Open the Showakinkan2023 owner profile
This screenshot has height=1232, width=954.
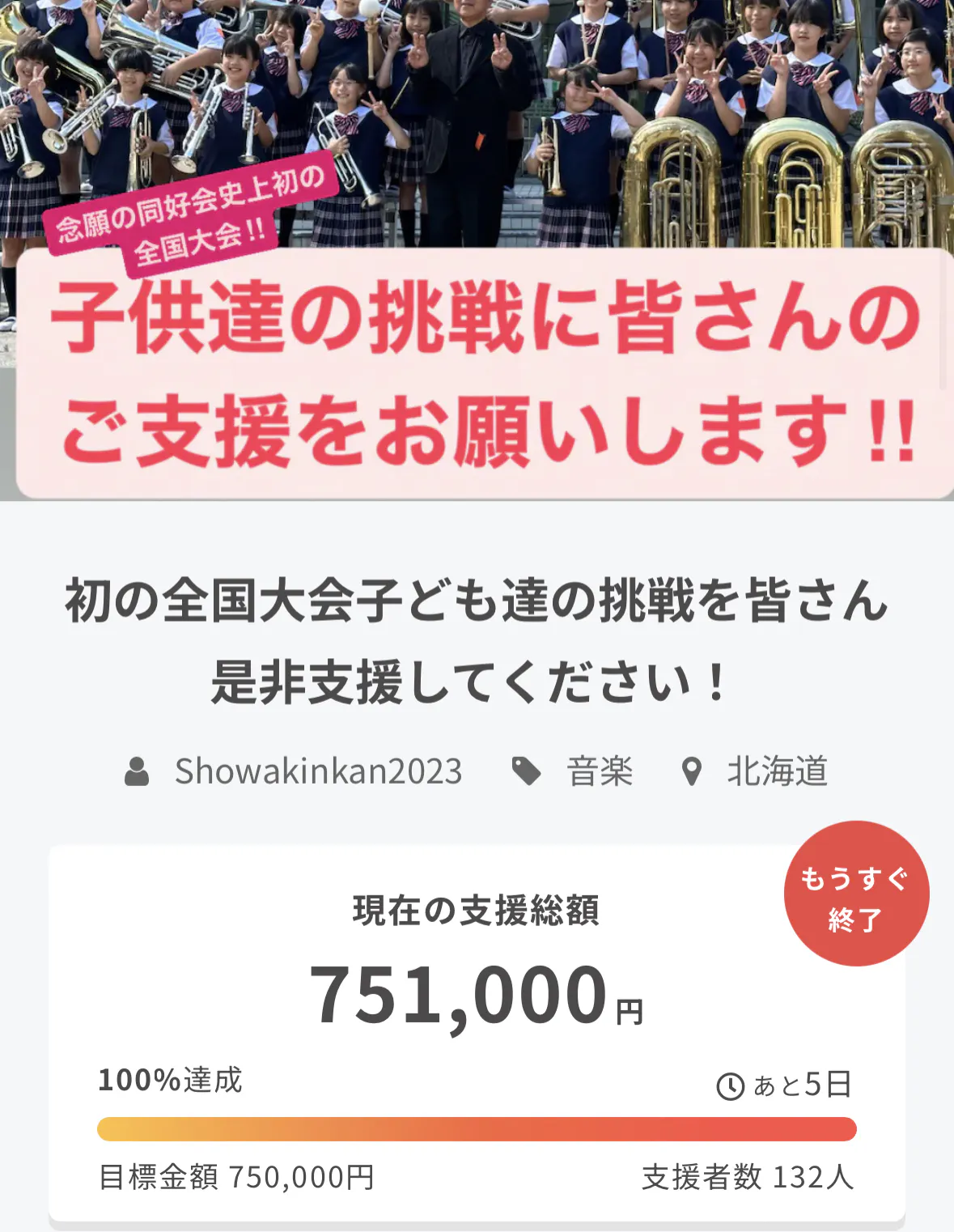317,771
